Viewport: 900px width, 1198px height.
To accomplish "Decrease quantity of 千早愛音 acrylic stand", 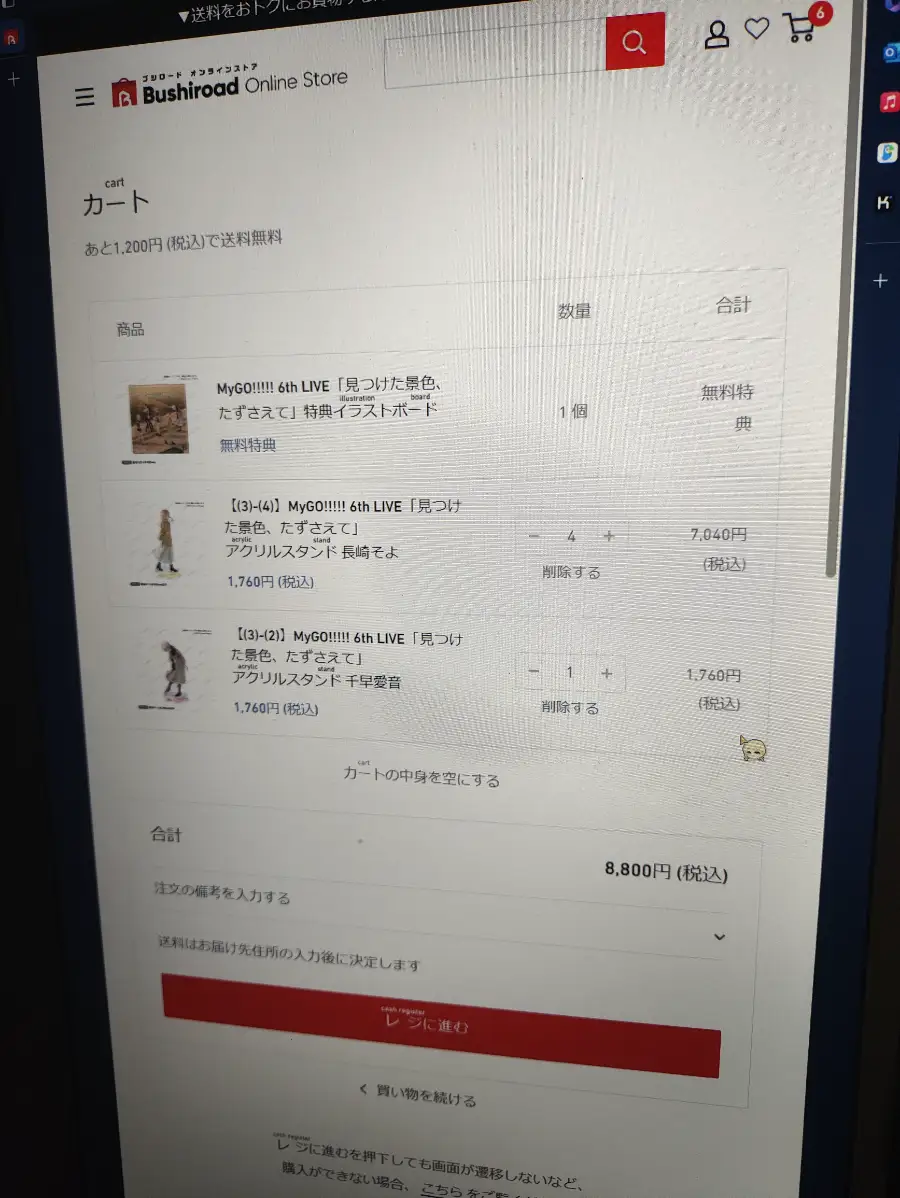I will 534,671.
